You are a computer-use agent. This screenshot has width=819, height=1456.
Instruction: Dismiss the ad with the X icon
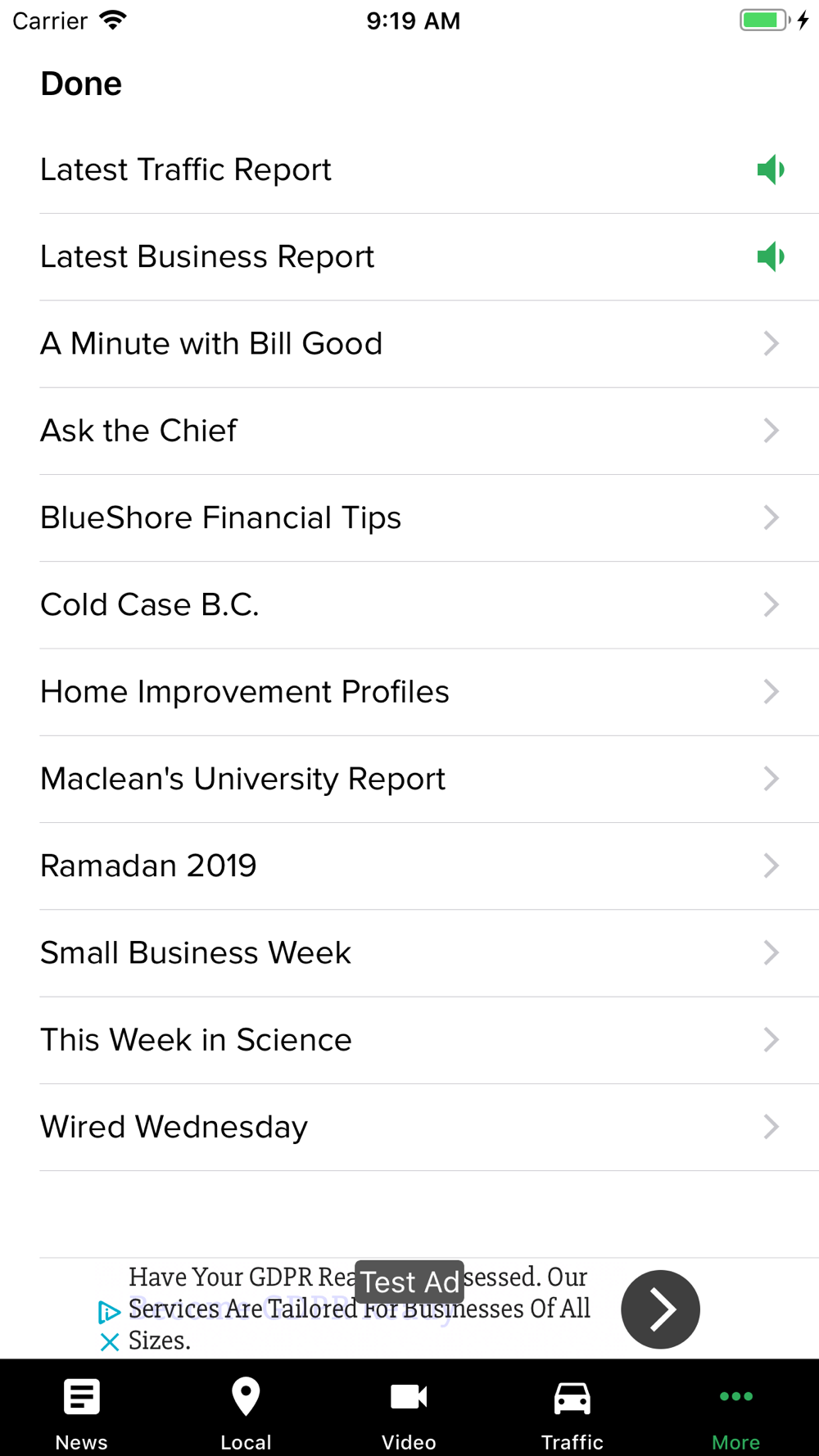pos(109,1341)
